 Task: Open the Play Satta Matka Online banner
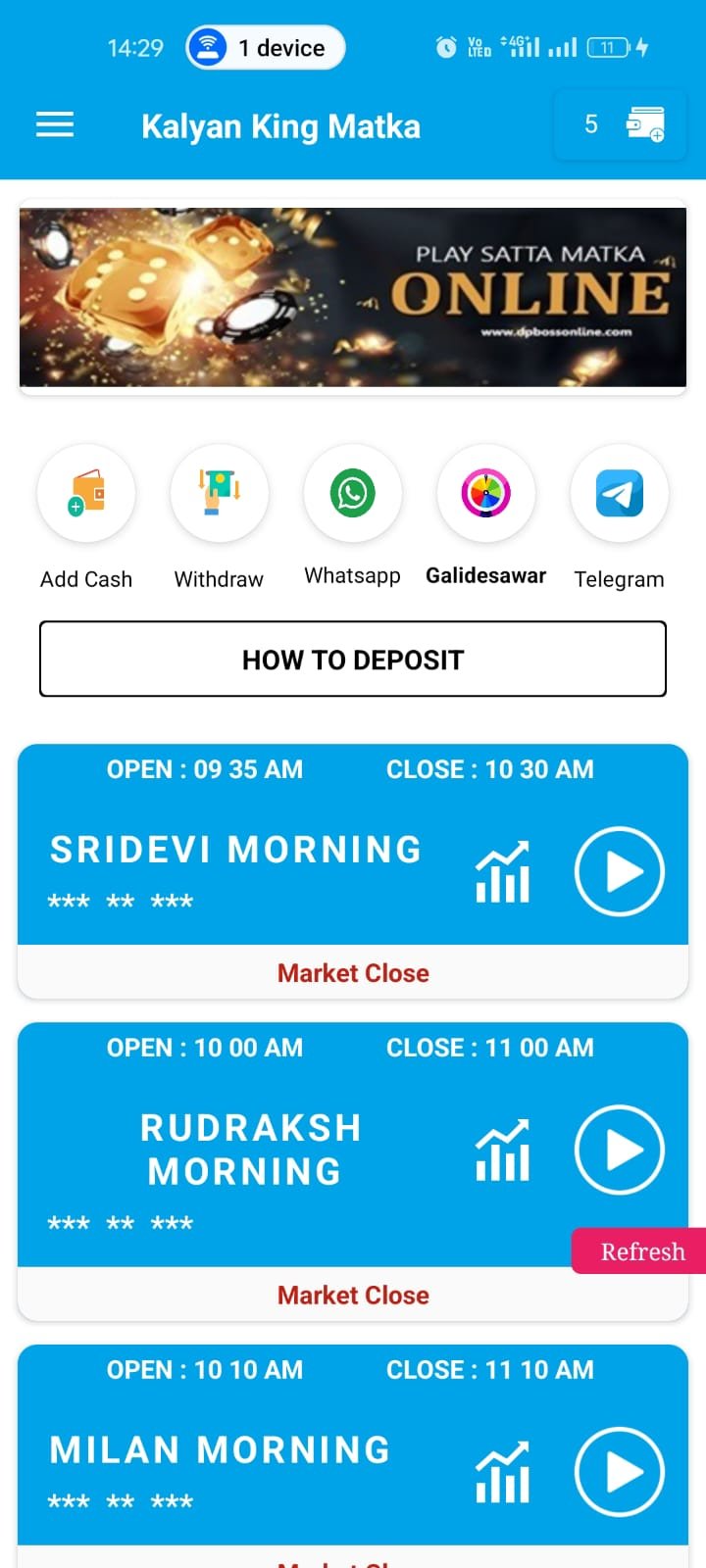[x=353, y=297]
